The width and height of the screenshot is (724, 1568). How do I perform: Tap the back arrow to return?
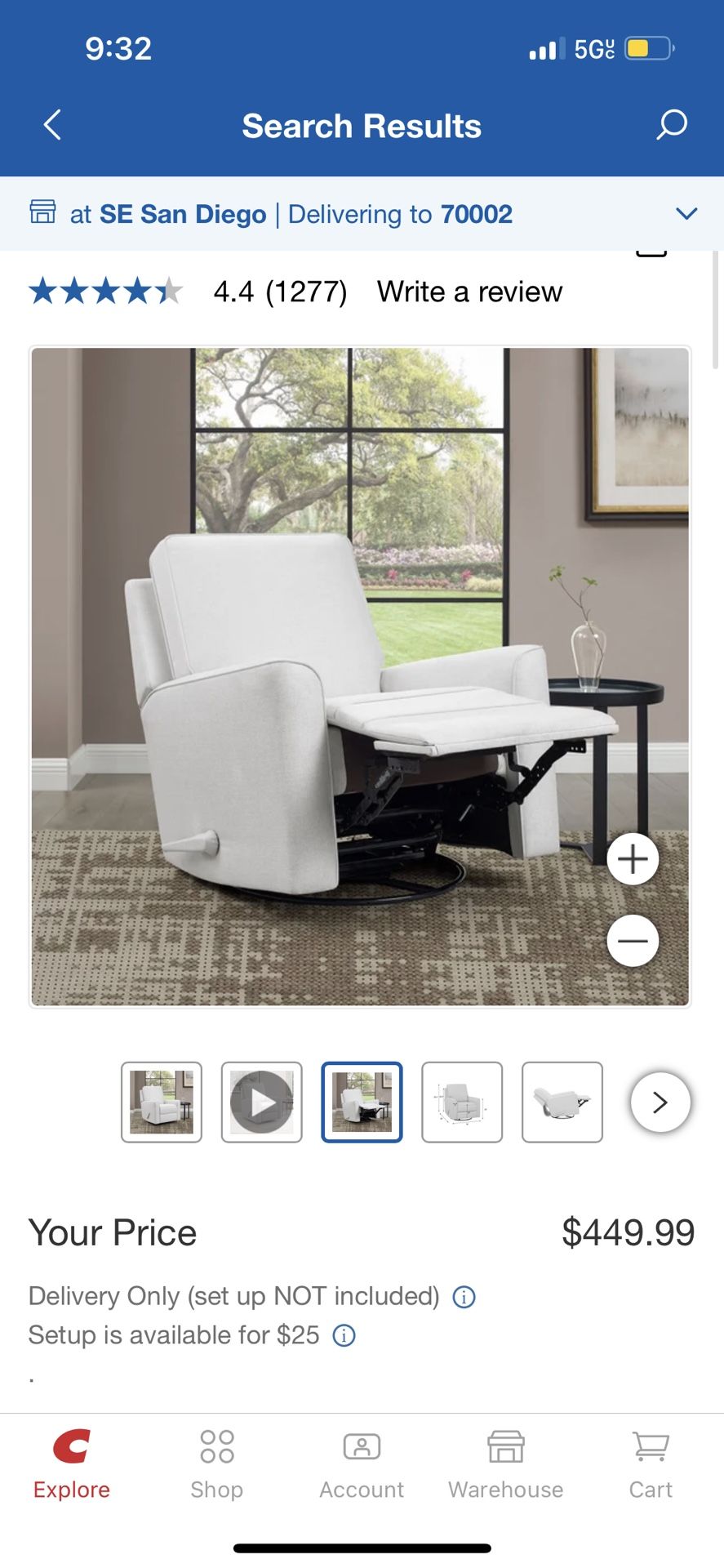pyautogui.click(x=51, y=125)
